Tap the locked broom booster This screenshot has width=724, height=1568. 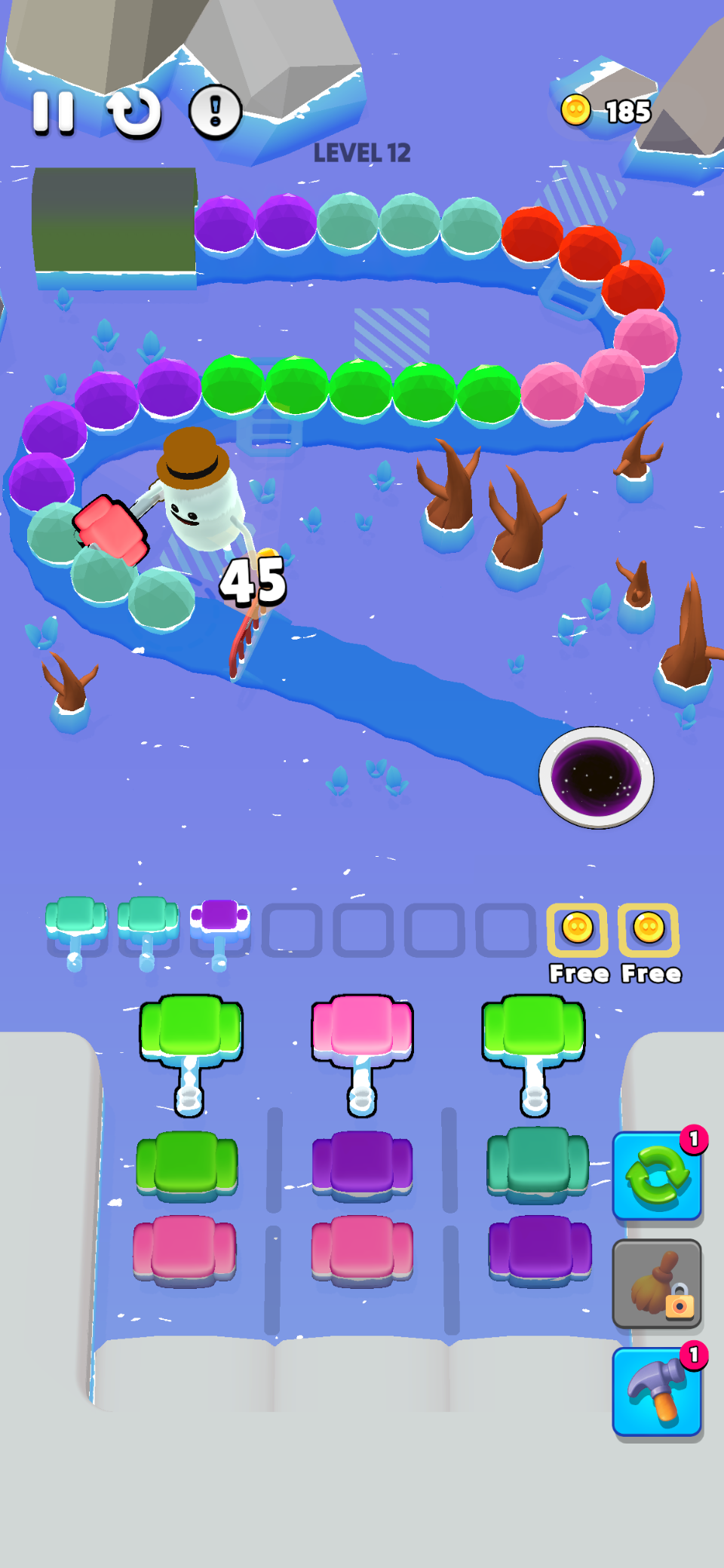click(657, 1283)
